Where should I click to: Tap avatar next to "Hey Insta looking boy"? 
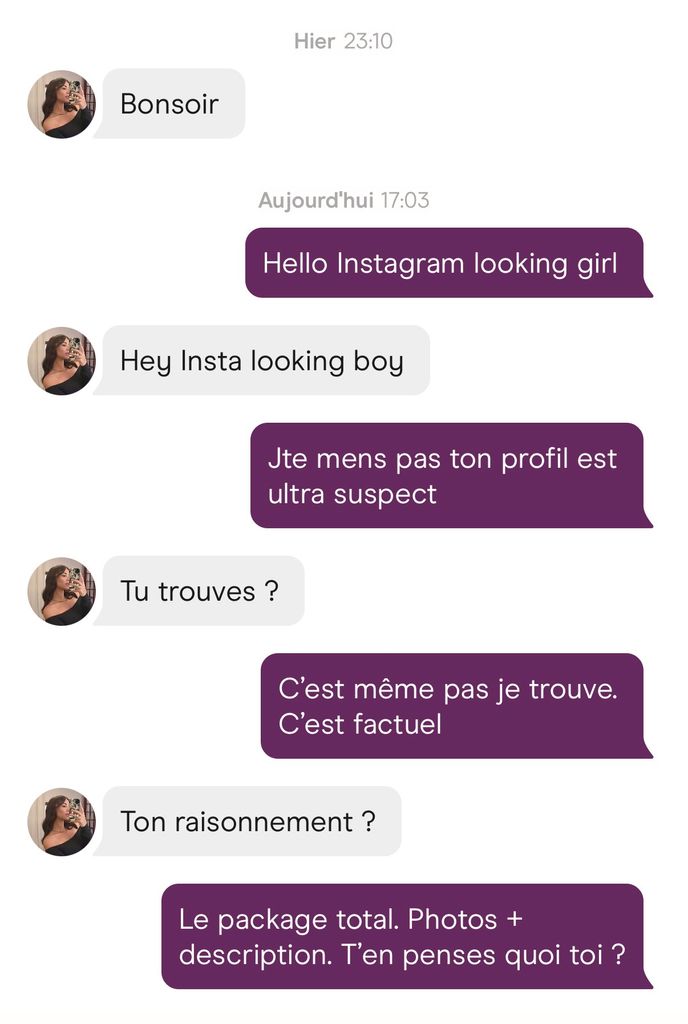point(61,361)
